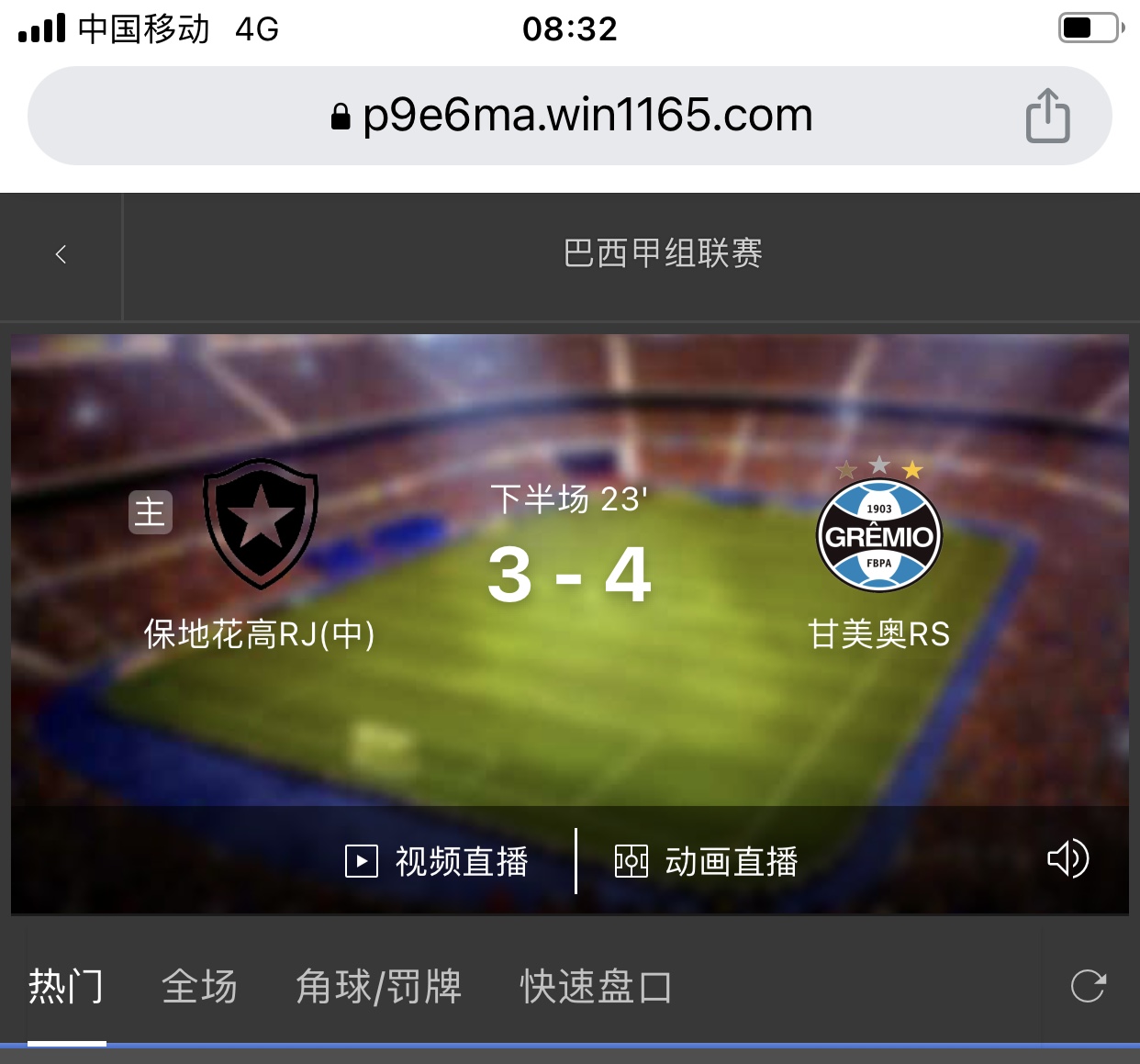Select the 热门 tab

click(x=66, y=987)
